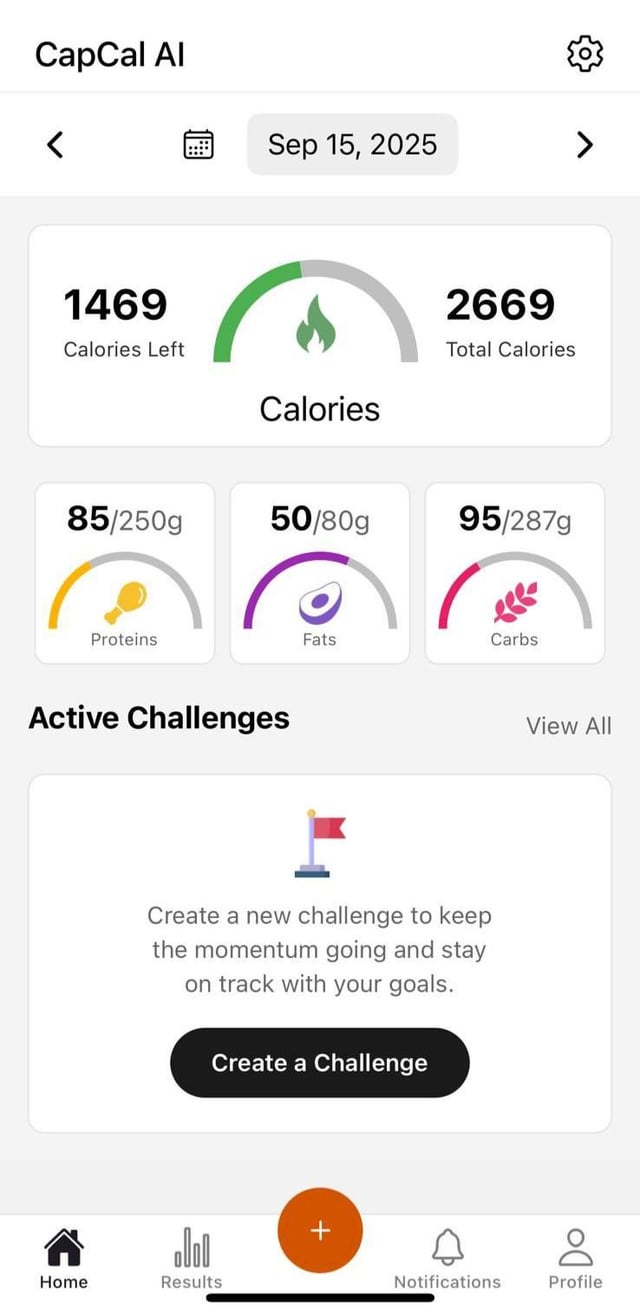Tap the Sep 15, 2025 date chip
640x1316 pixels.
coord(352,145)
